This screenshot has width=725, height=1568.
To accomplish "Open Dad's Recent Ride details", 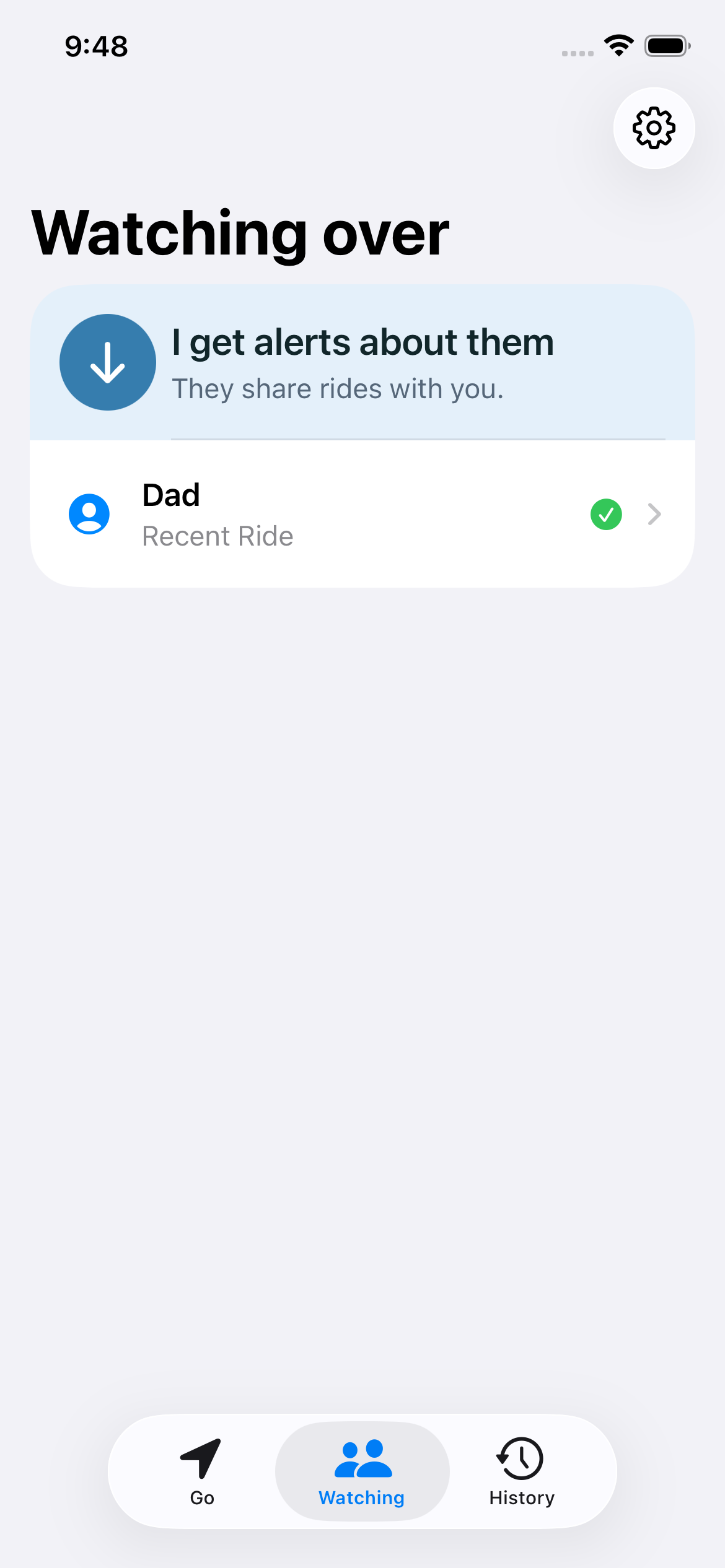I will tap(362, 514).
